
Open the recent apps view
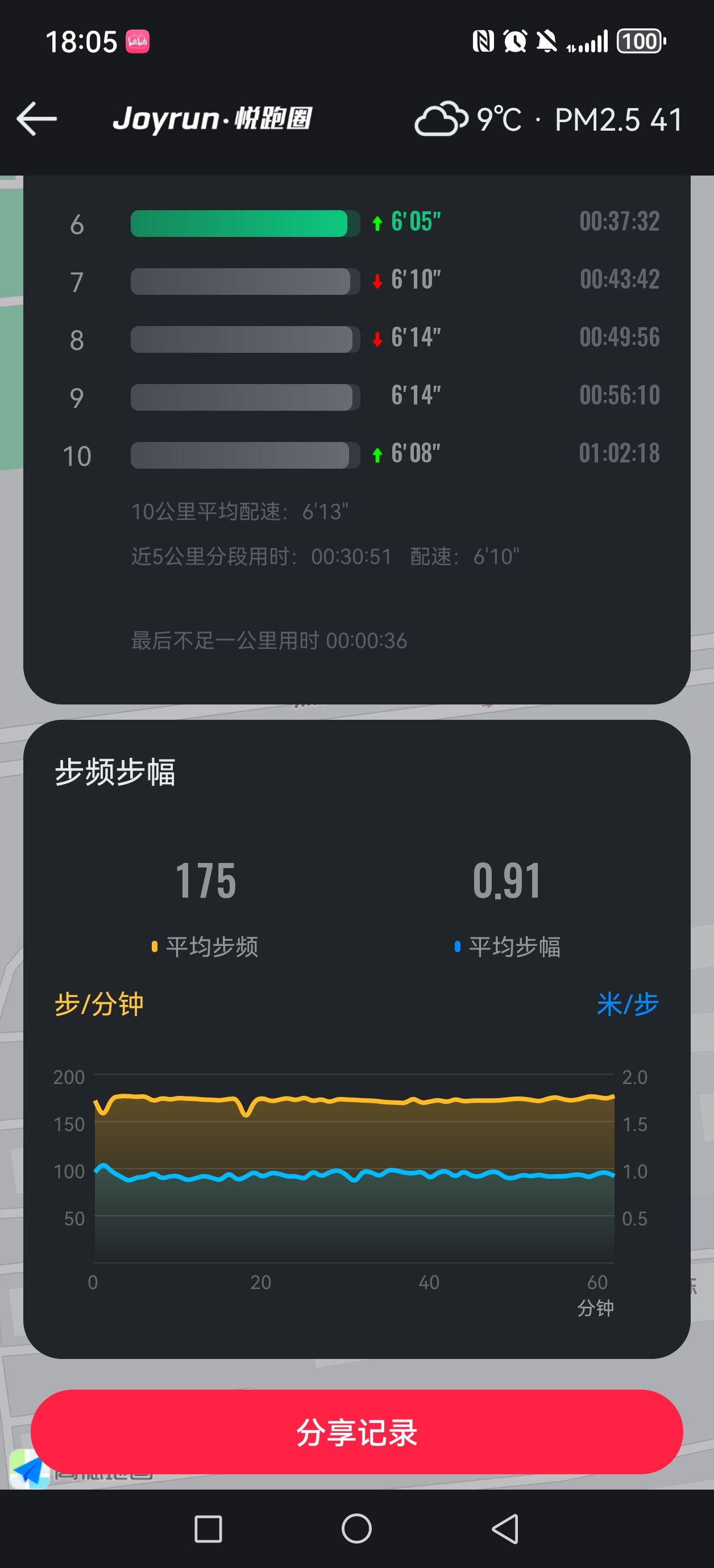[207, 1528]
